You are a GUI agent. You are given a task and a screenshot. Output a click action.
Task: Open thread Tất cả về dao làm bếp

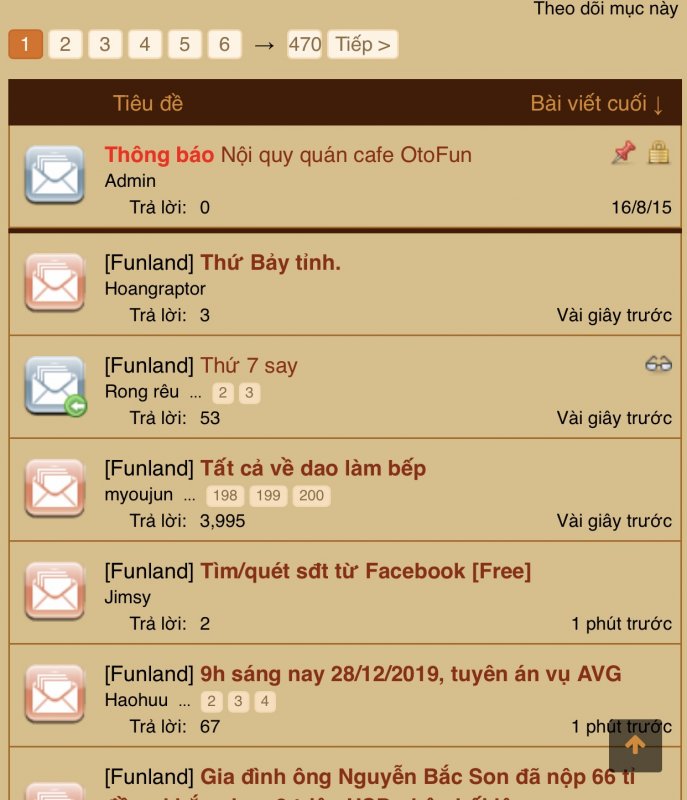tap(313, 468)
